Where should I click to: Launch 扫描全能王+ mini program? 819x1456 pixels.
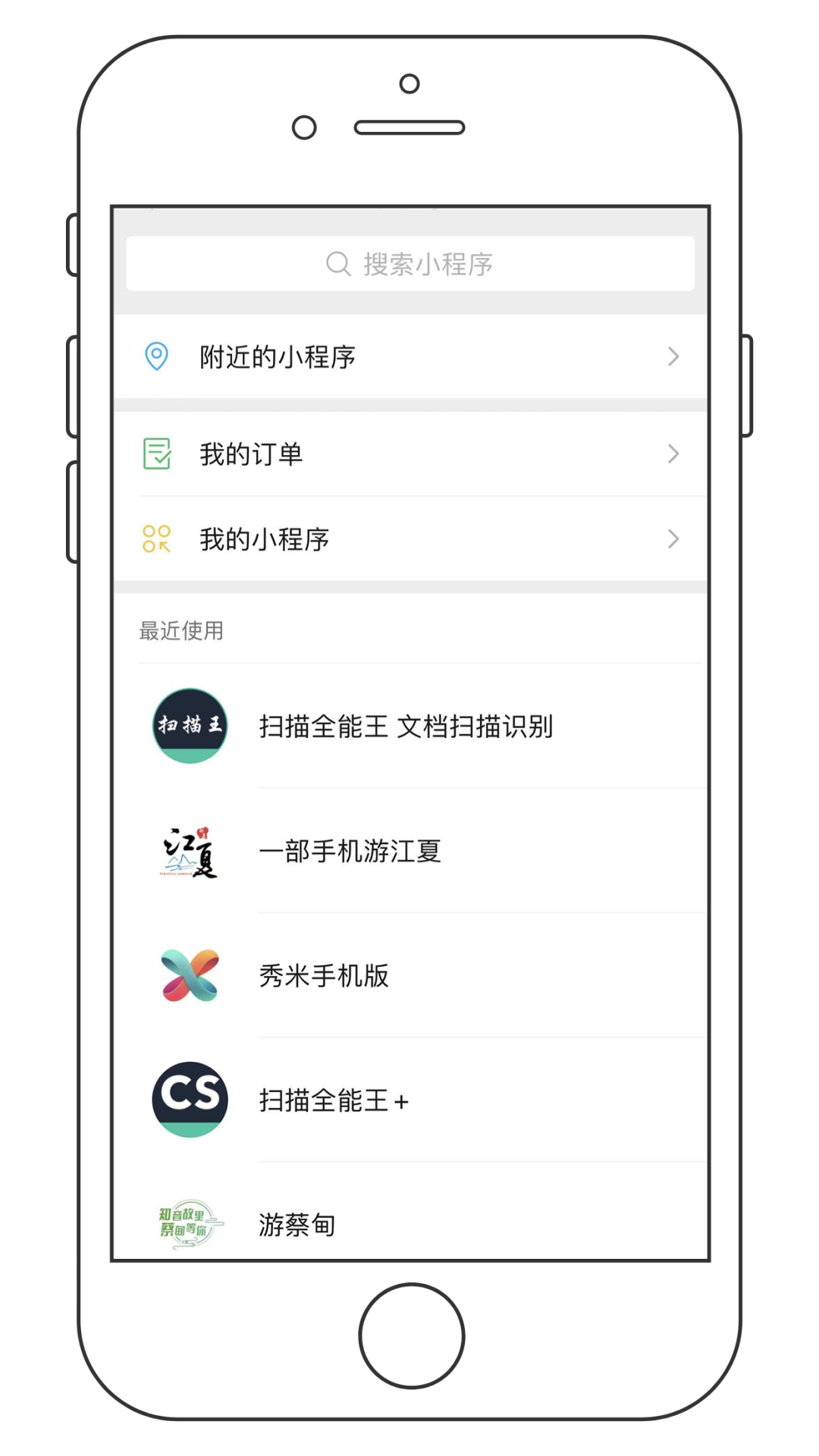point(334,1100)
